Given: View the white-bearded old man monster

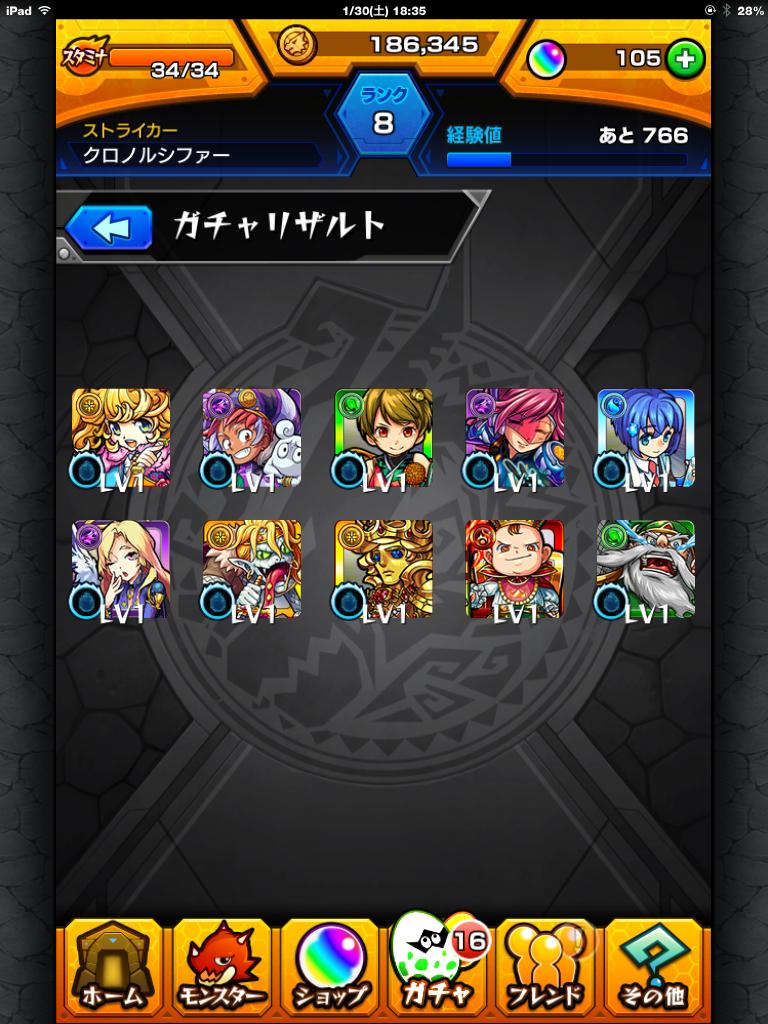Looking at the screenshot, I should (x=646, y=569).
